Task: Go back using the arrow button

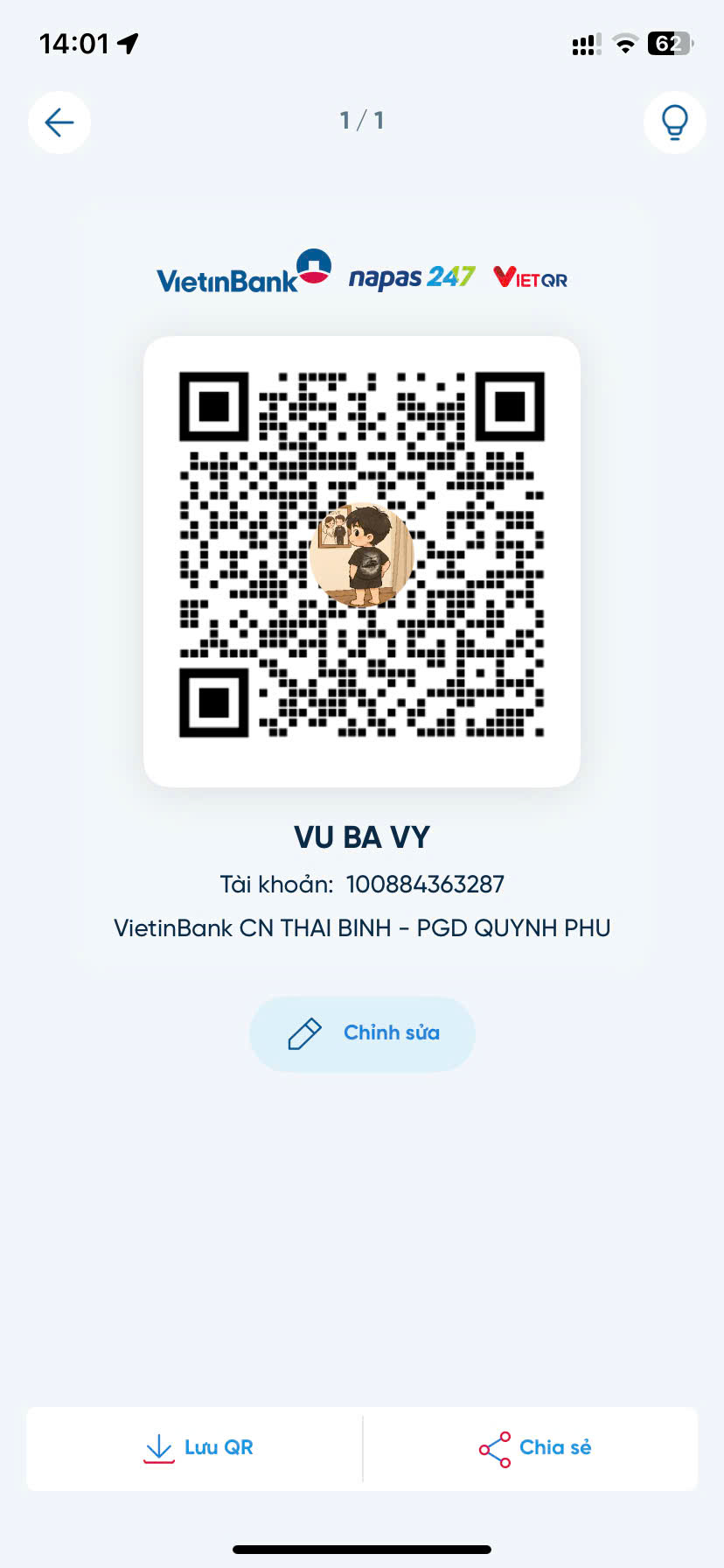Action: [59, 122]
